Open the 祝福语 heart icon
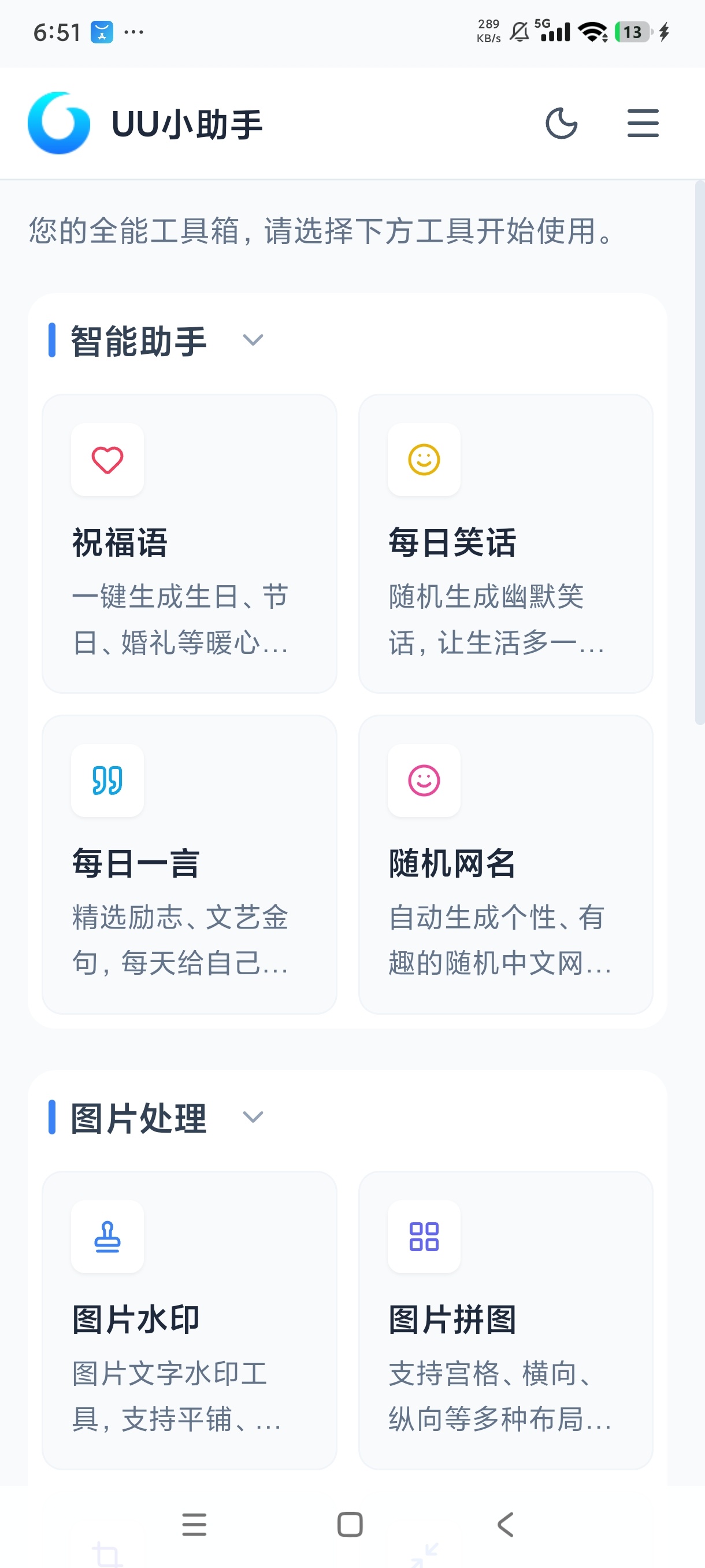705x1568 pixels. point(107,461)
